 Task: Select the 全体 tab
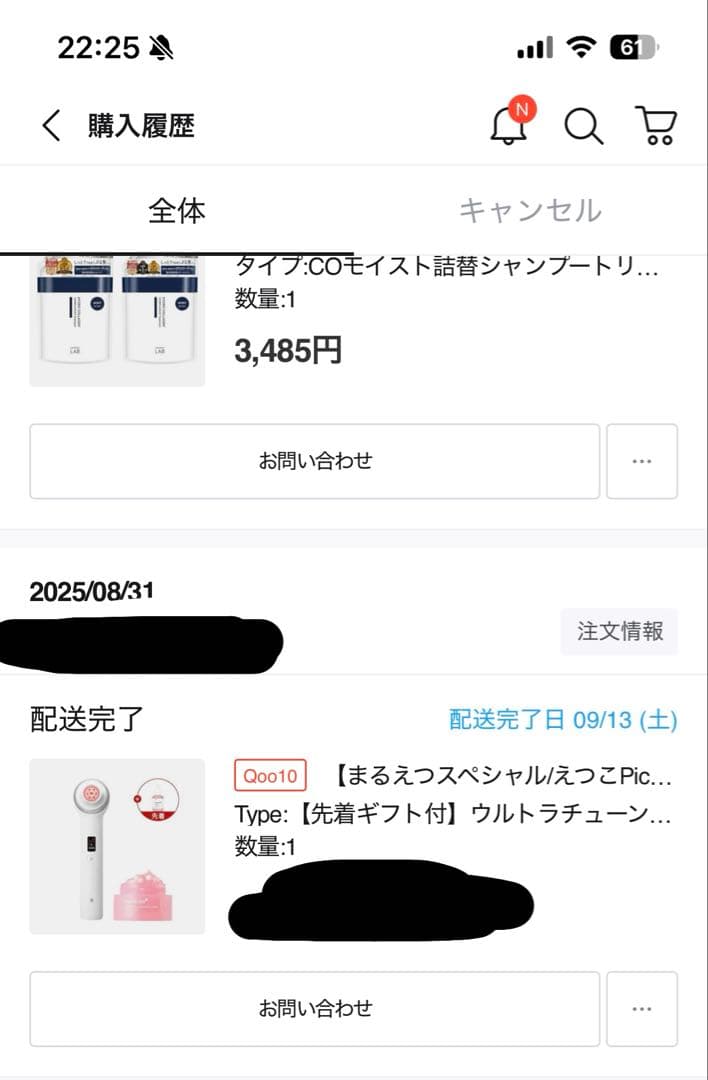coord(177,211)
